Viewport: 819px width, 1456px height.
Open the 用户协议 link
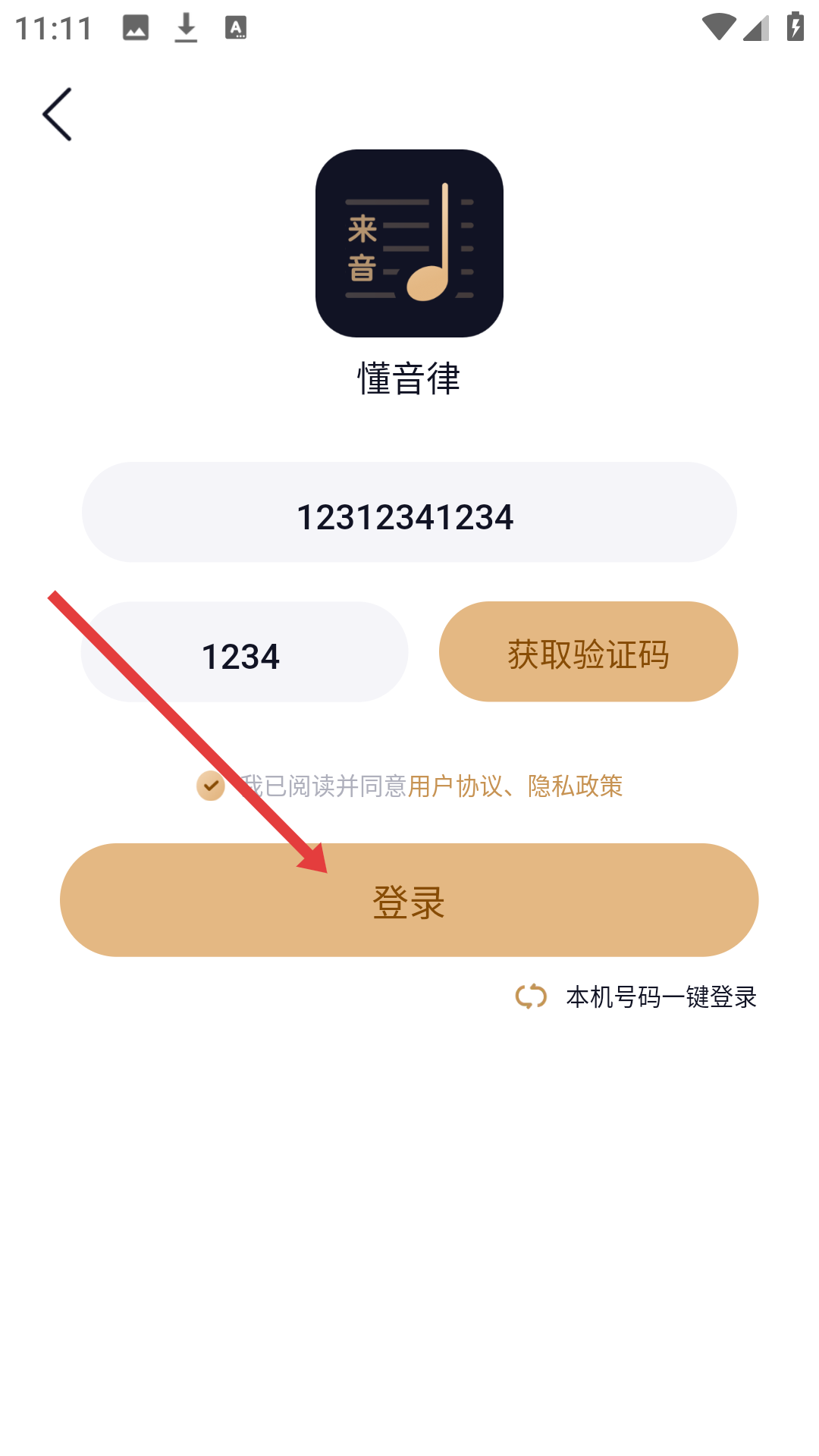point(455,786)
